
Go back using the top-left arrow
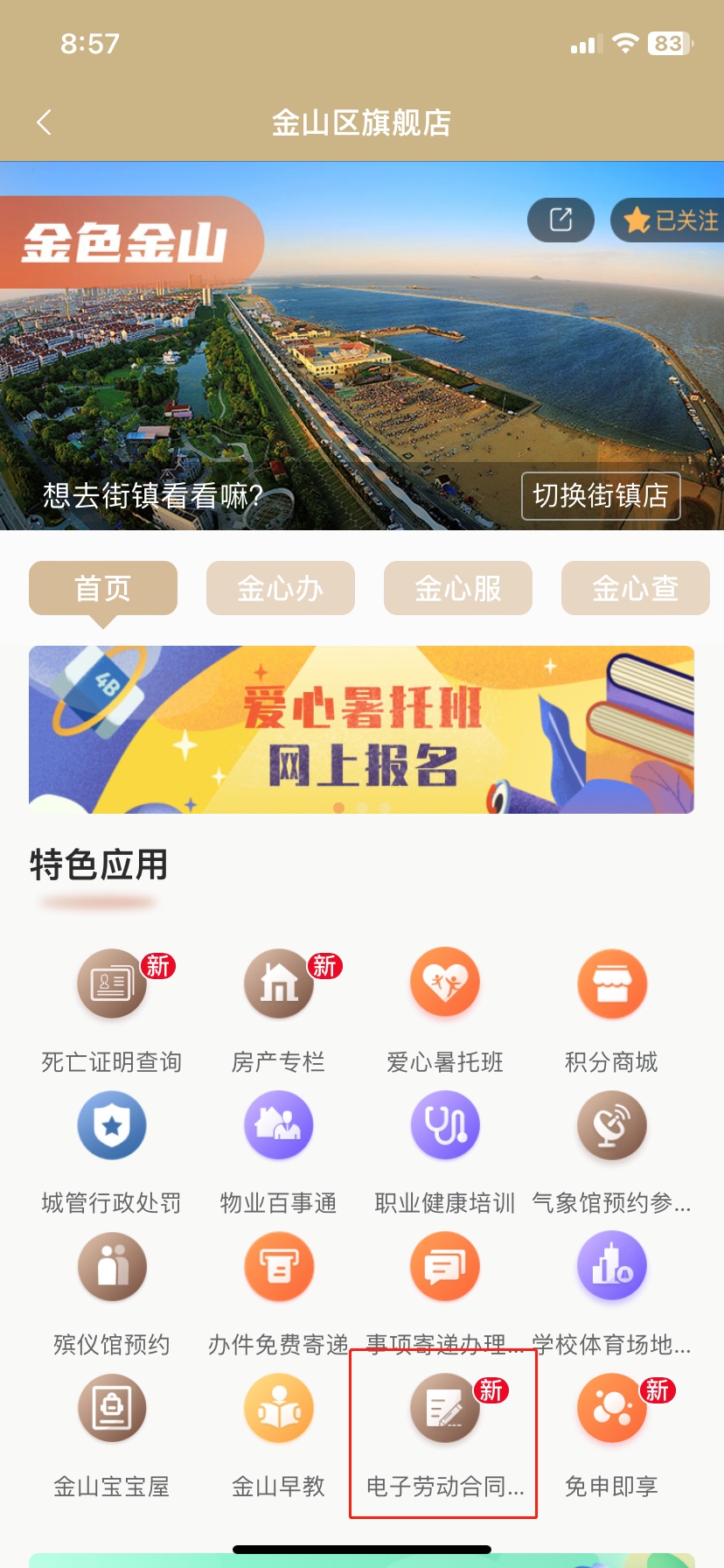tap(45, 122)
